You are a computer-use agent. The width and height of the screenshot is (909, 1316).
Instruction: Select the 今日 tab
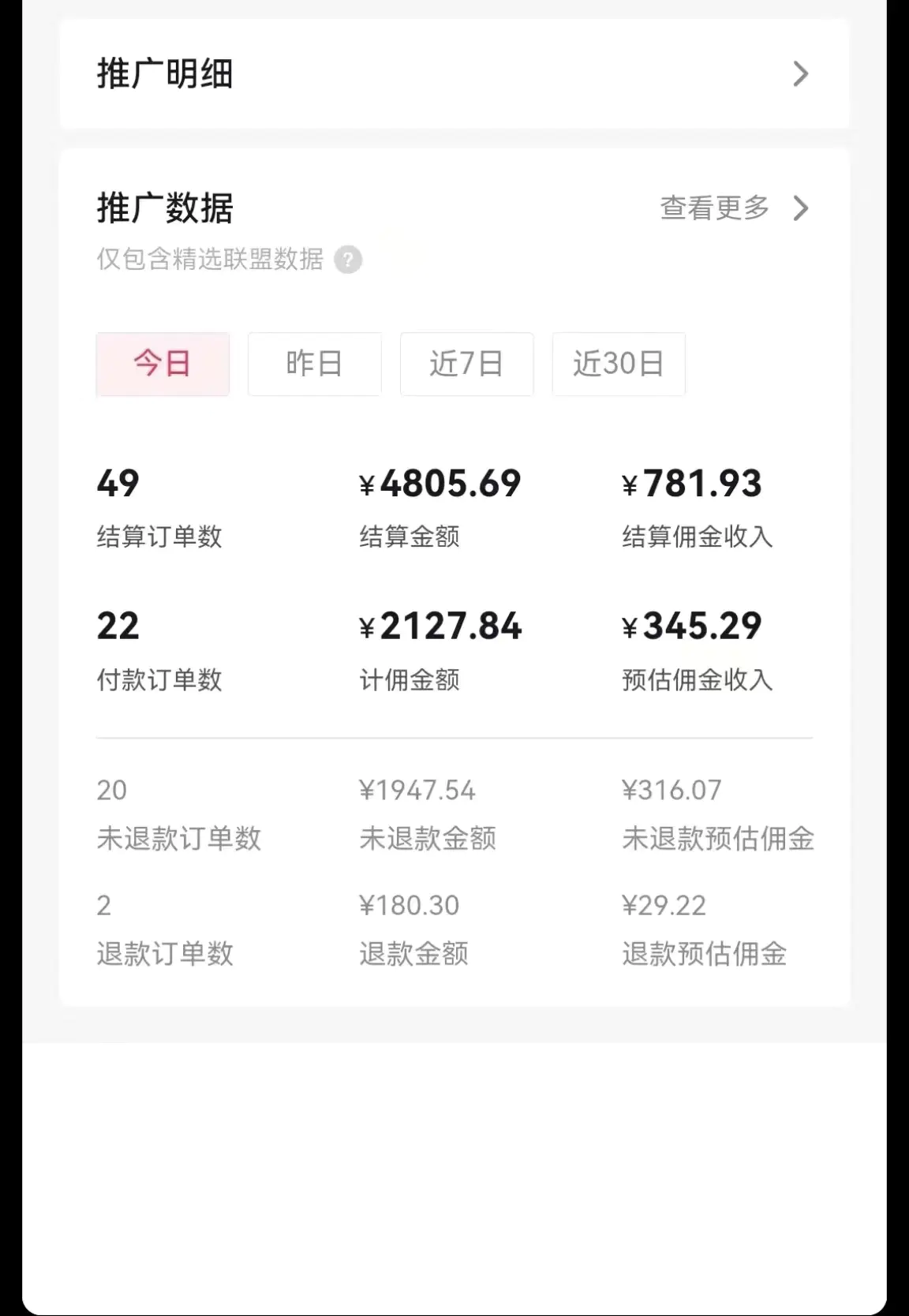coord(163,364)
